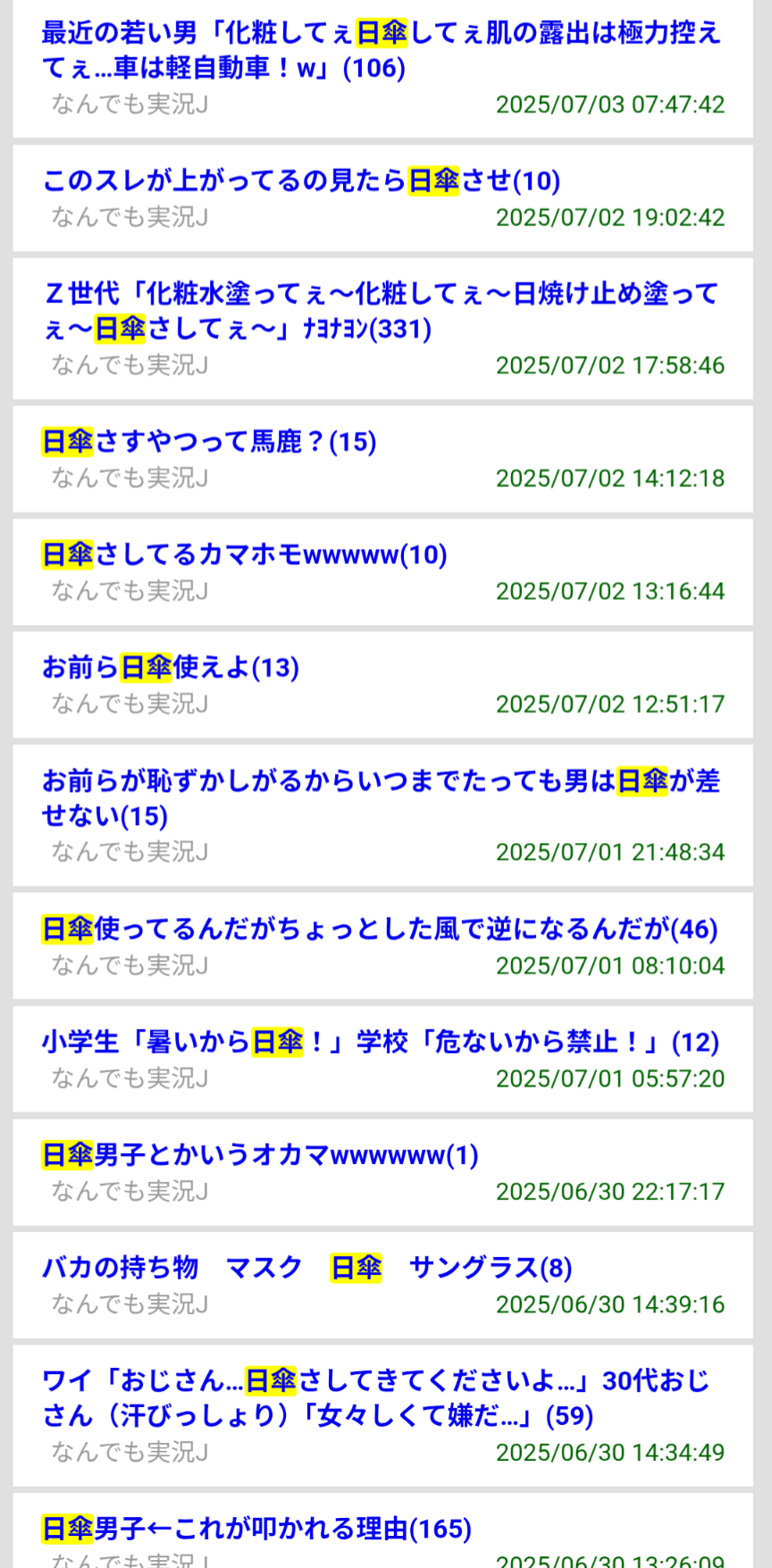Open thread このスレが上がってるの見たら日傘させ
The height and width of the screenshot is (1568, 772).
pyautogui.click(x=301, y=181)
